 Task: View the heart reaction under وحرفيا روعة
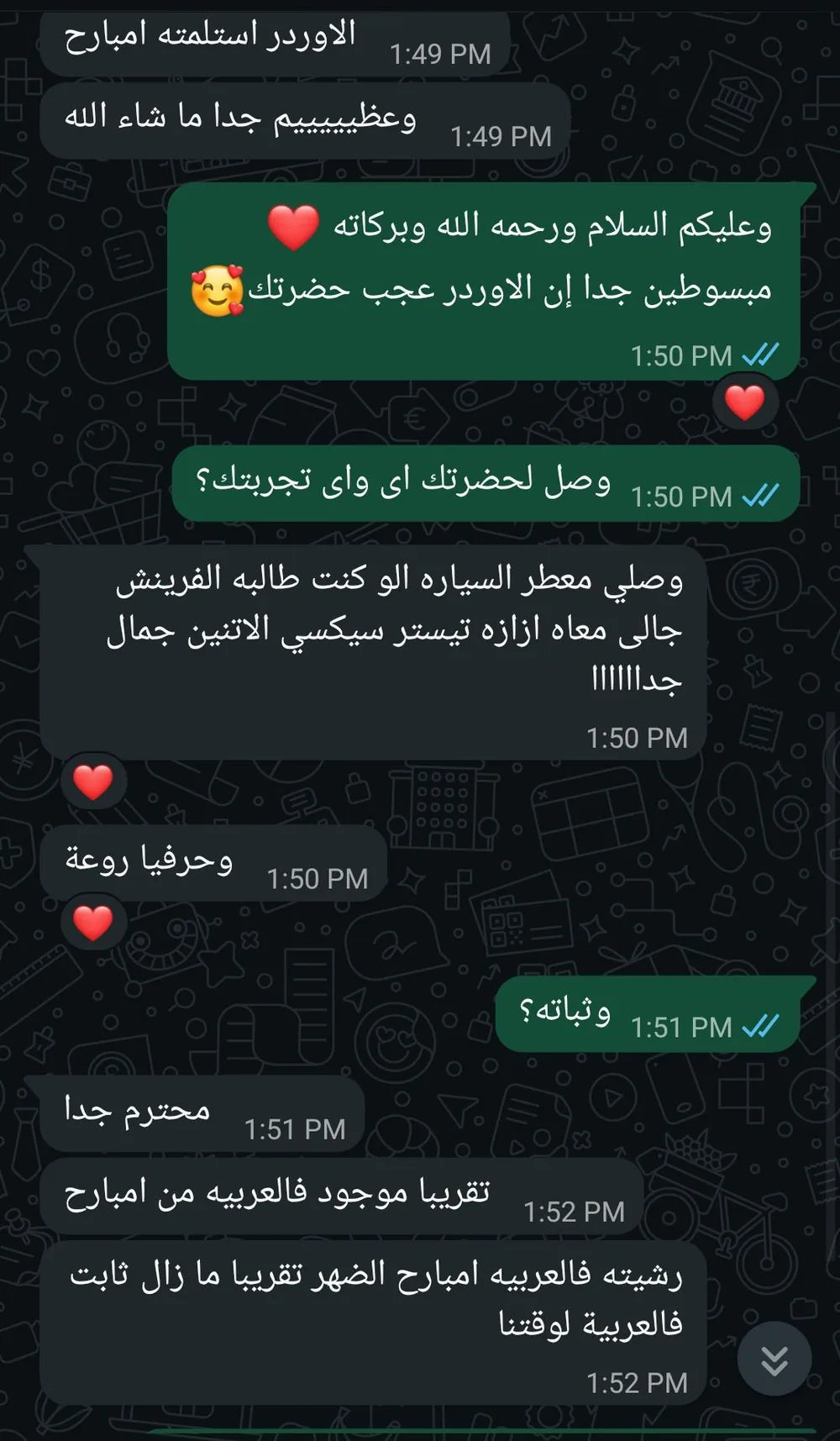point(93,923)
